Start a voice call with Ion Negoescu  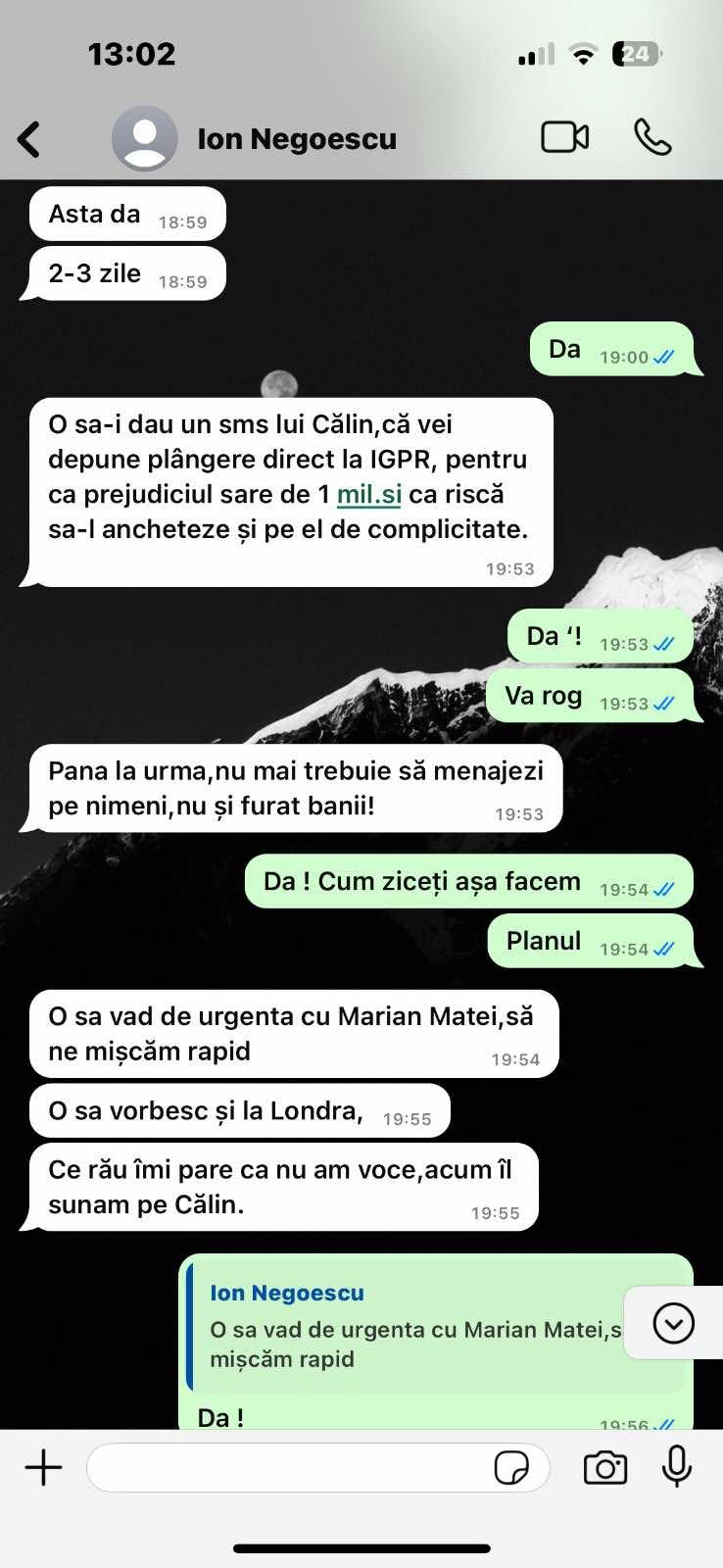point(653,137)
